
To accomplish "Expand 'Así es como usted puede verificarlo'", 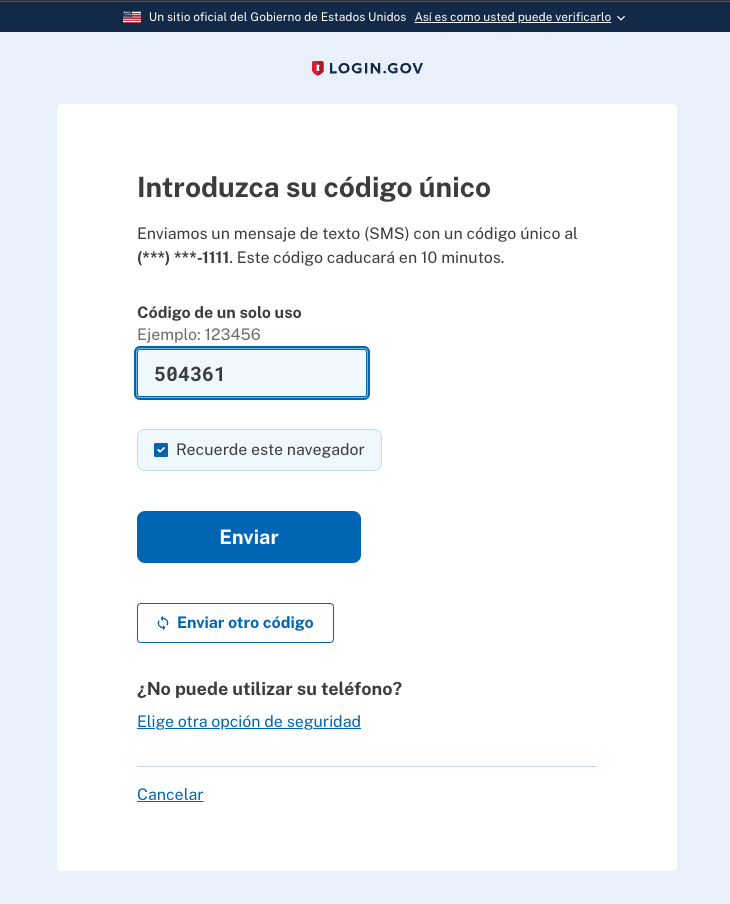I will (519, 17).
